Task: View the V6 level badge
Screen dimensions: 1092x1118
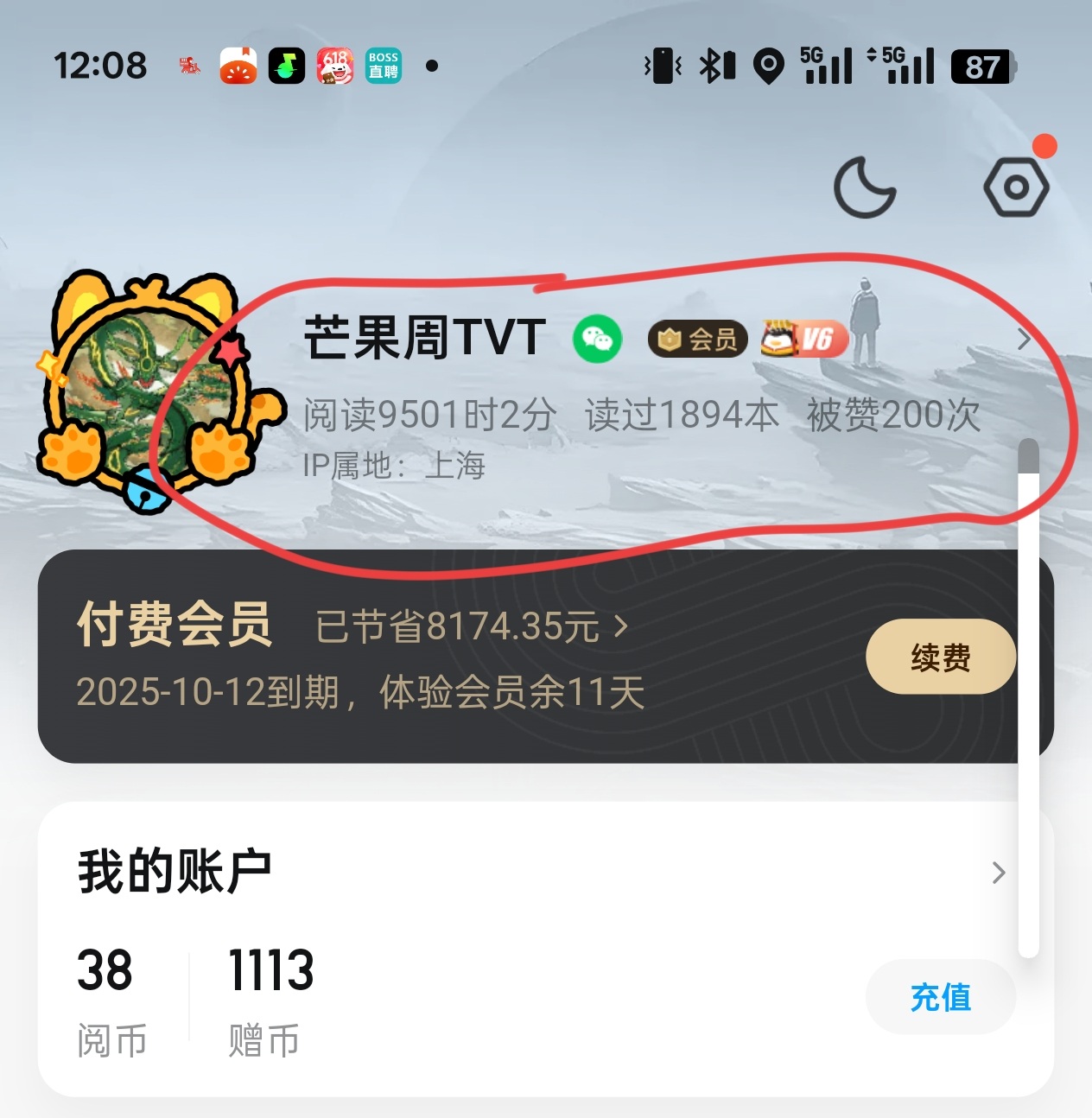Action: pos(804,339)
